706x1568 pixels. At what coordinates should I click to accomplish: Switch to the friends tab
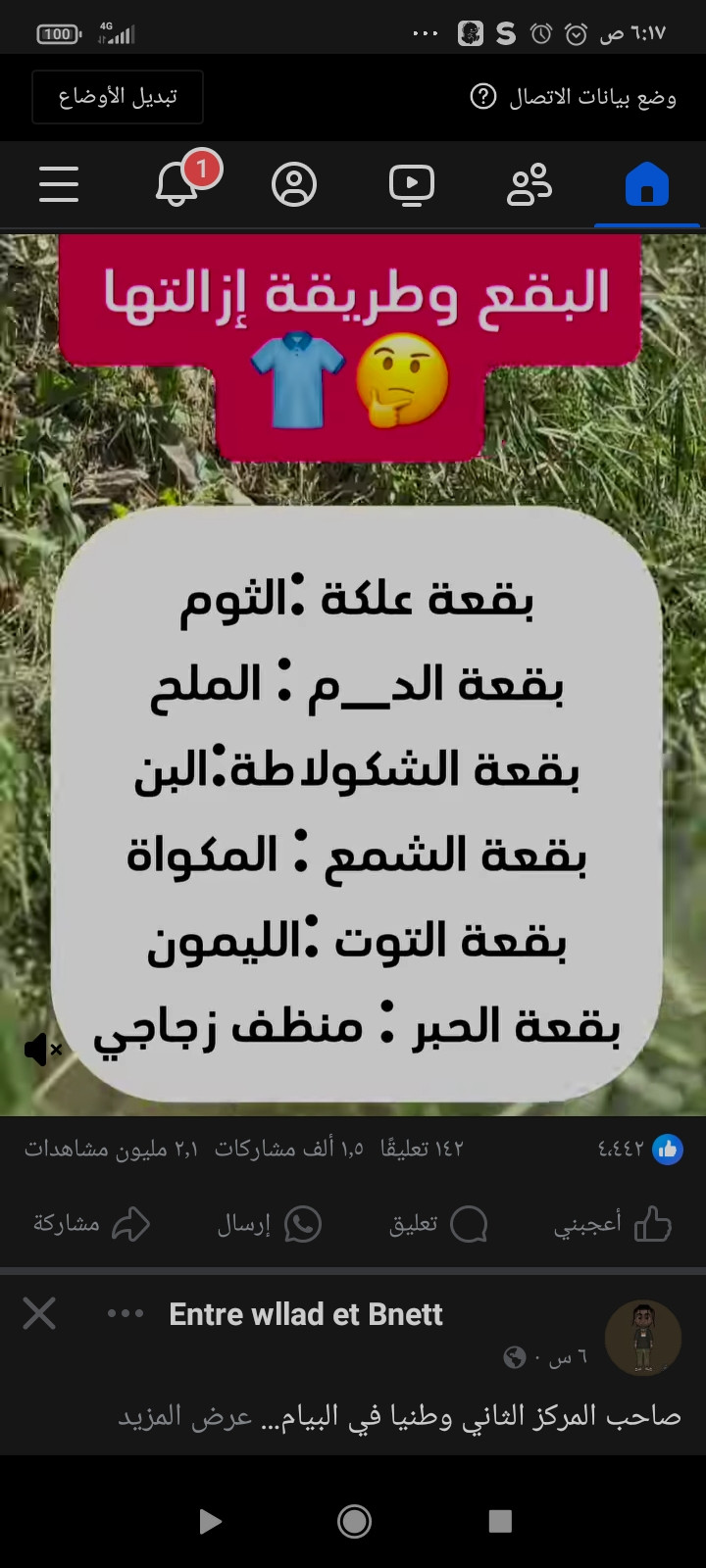529,184
